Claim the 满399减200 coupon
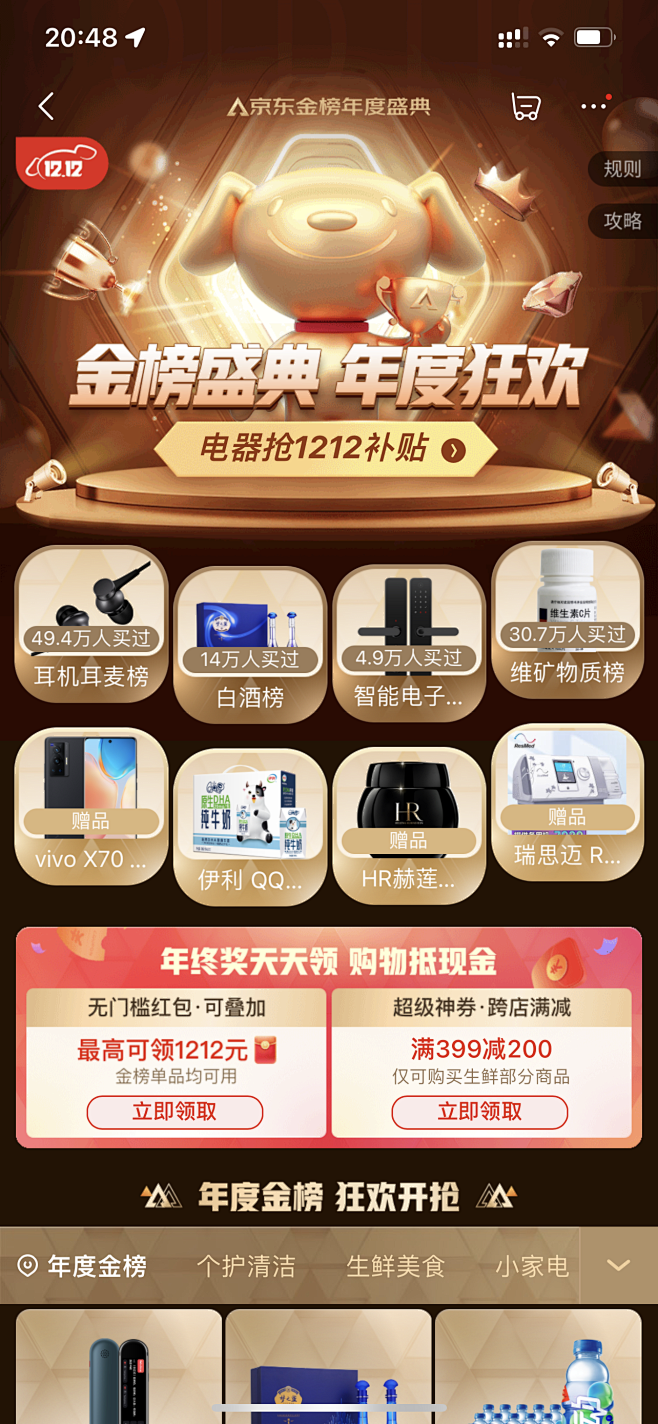 (x=480, y=1112)
